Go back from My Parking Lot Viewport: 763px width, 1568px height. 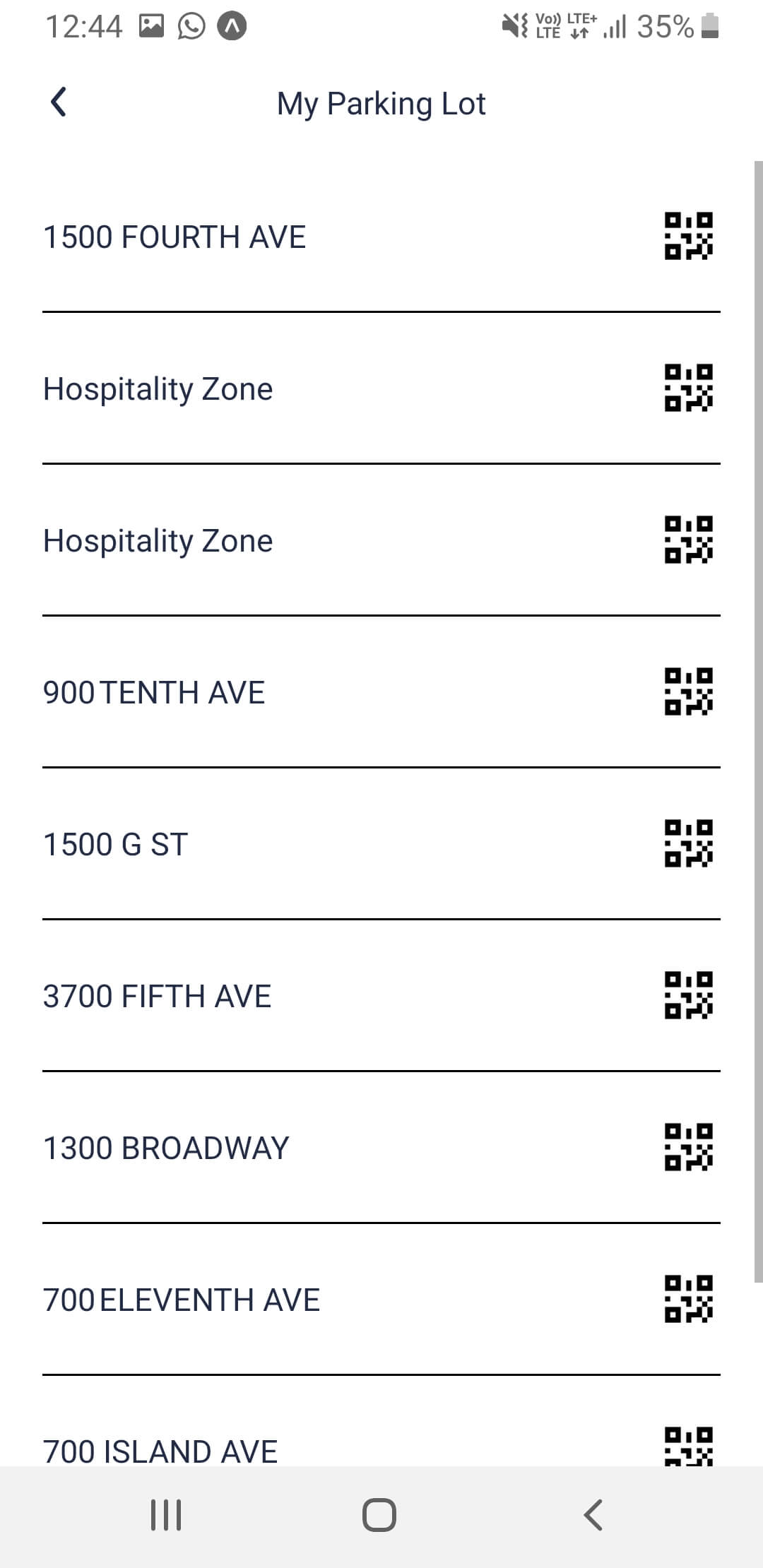59,102
